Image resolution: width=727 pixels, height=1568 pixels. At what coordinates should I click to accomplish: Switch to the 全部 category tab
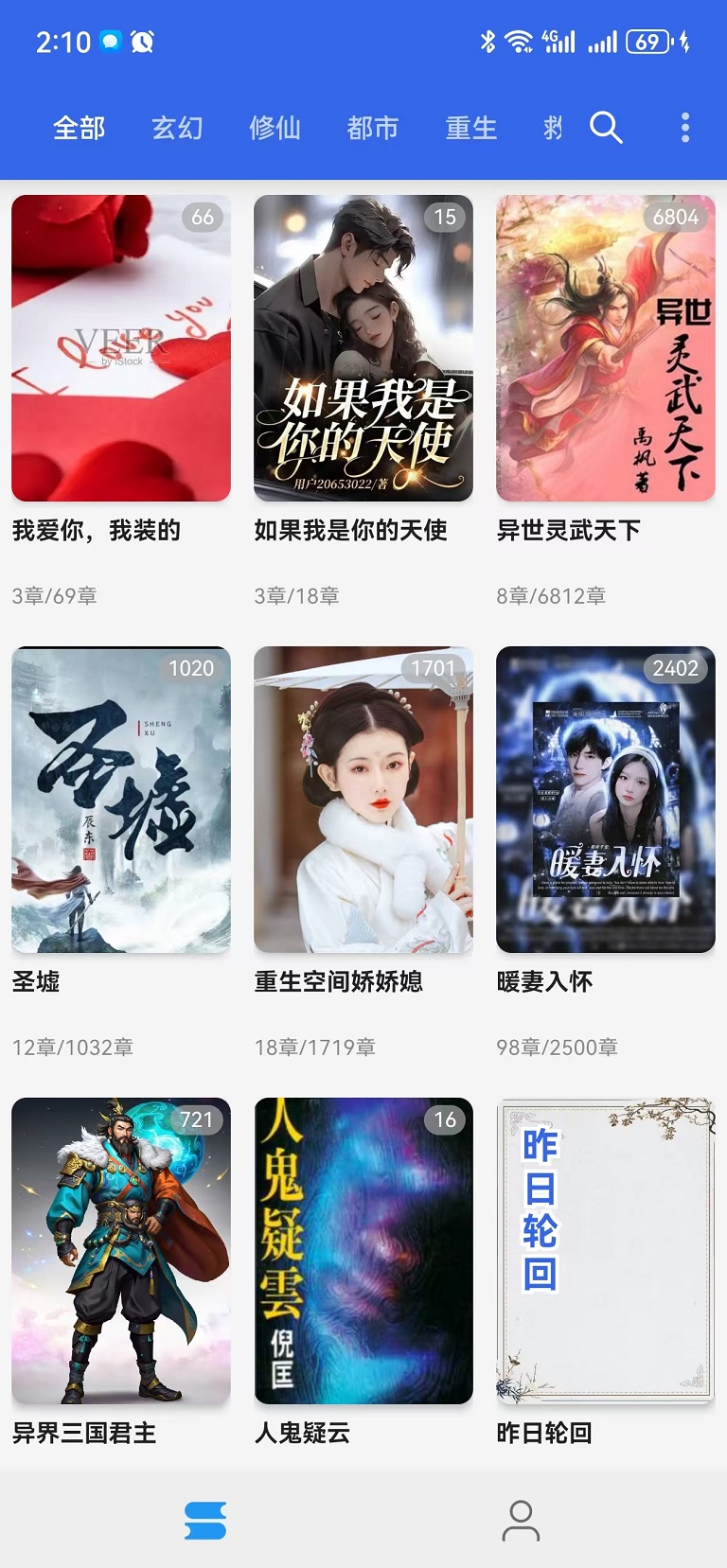80,128
